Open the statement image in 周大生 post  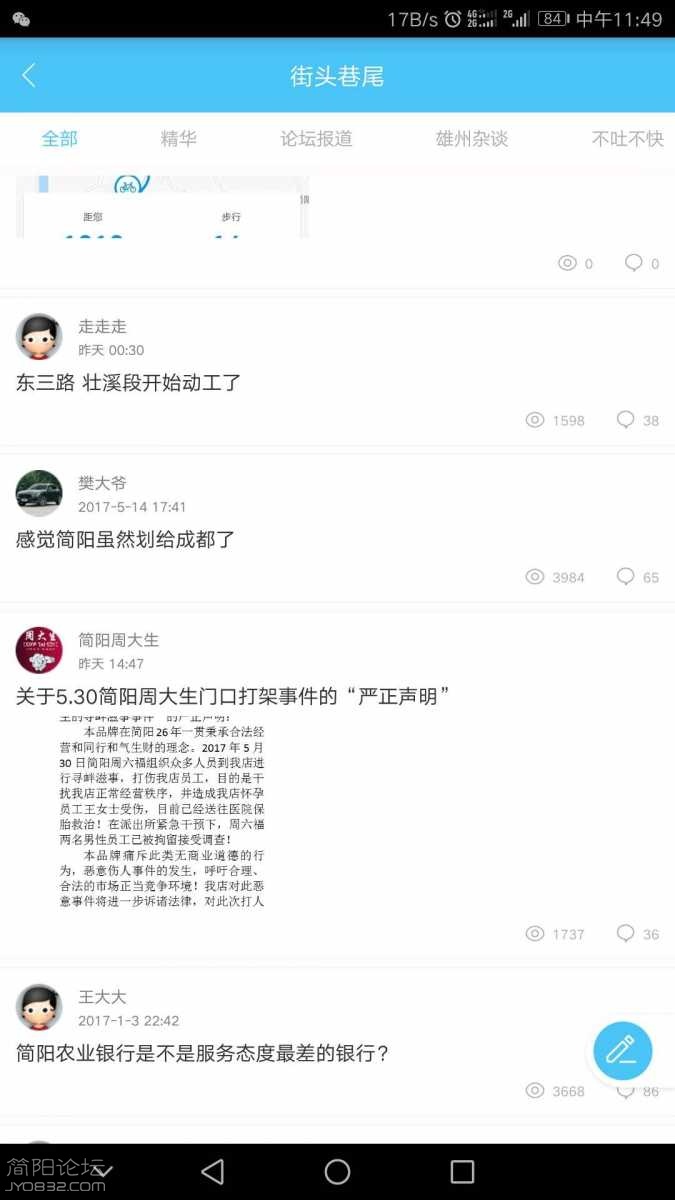pos(162,812)
